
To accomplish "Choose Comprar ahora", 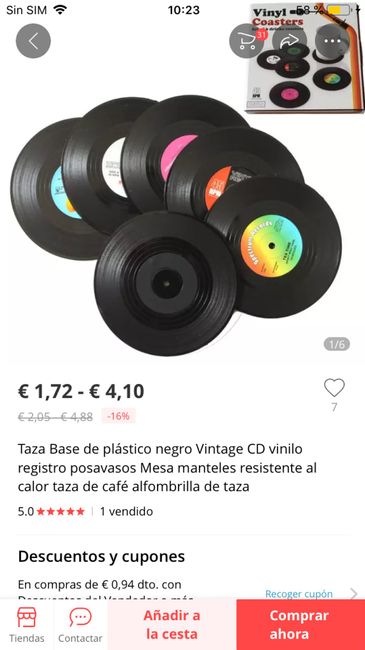I will tap(301, 624).
